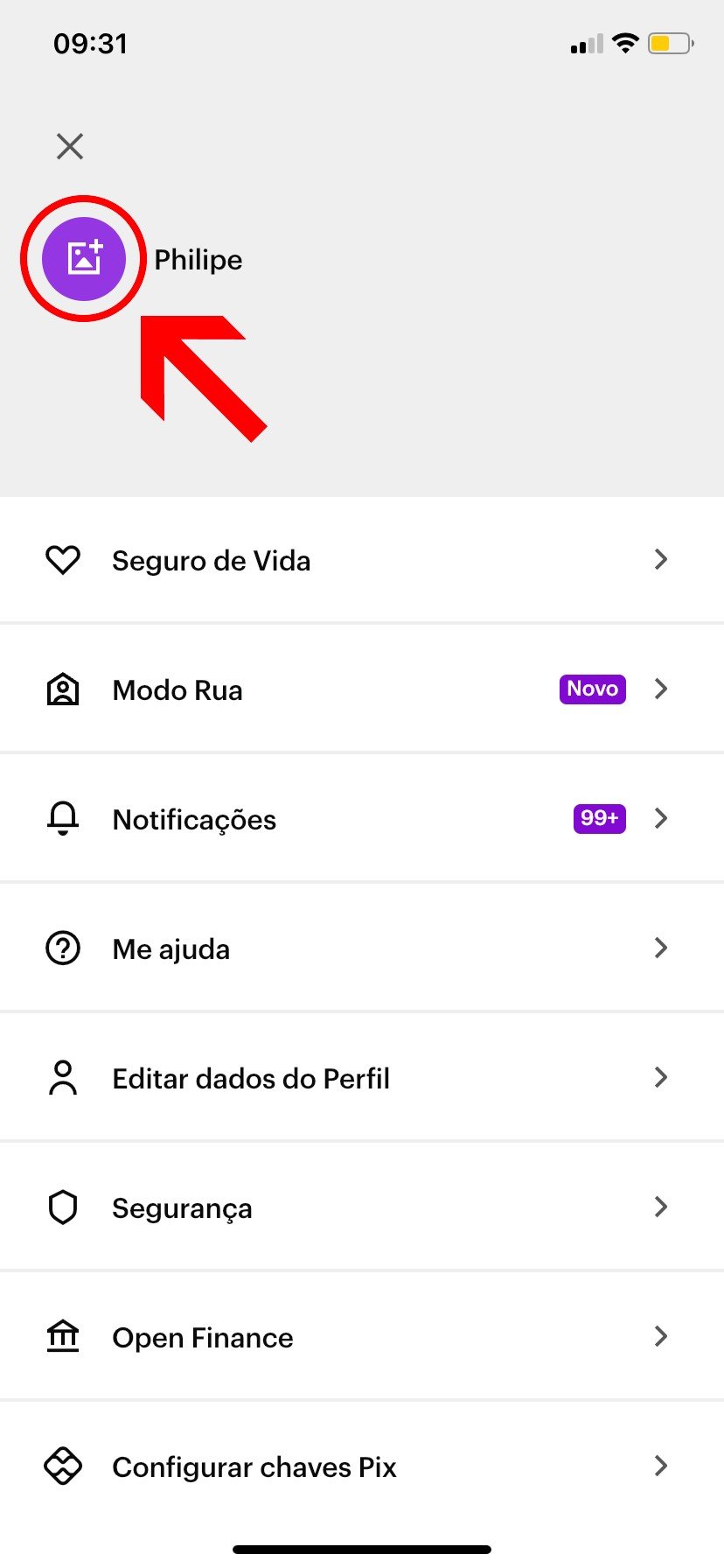Select Editar dados do Perfil
724x1568 pixels.
361,1078
